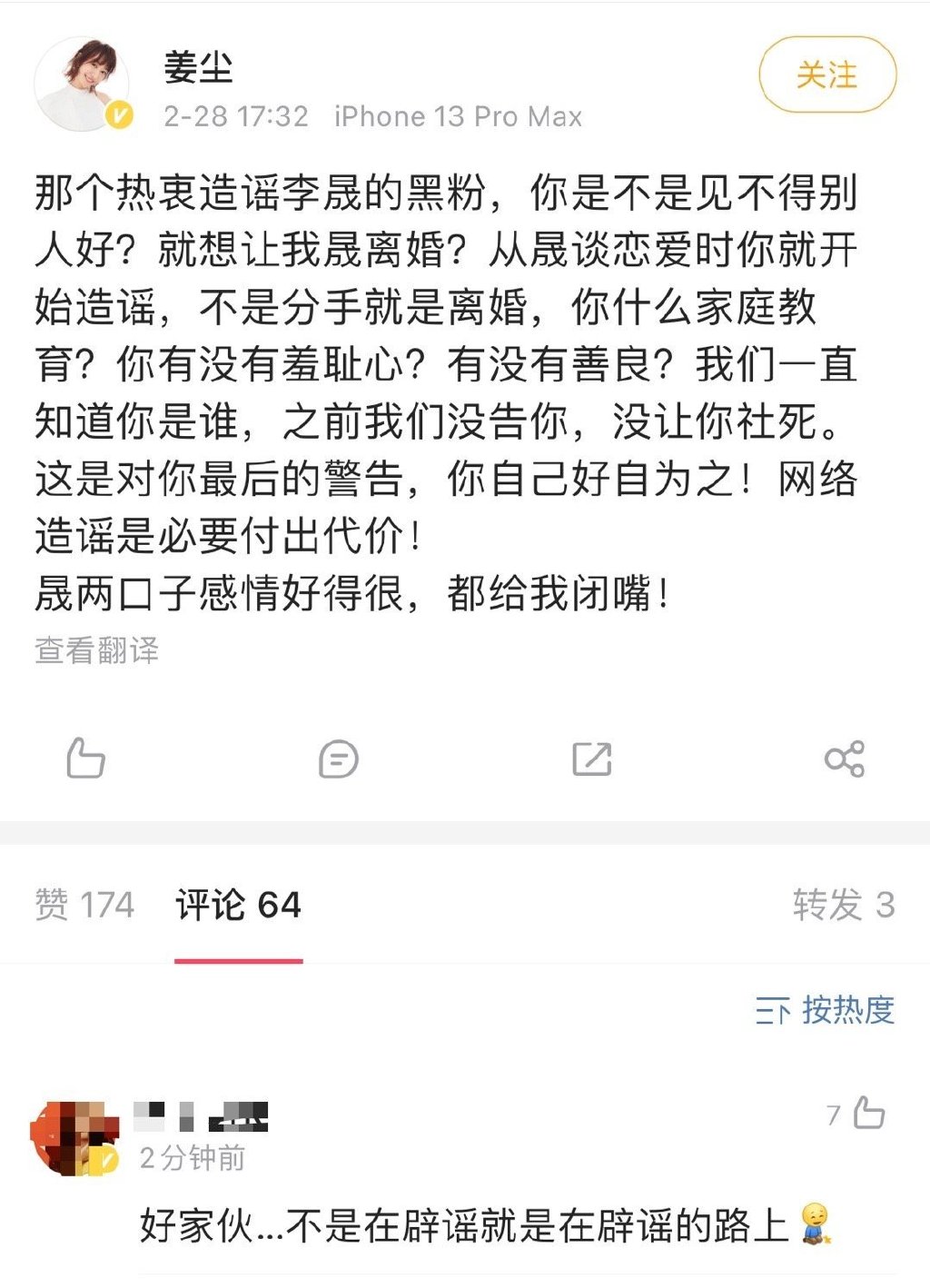Switch to the 赞 174 tab
Screen dimensions: 930x1288
84,905
